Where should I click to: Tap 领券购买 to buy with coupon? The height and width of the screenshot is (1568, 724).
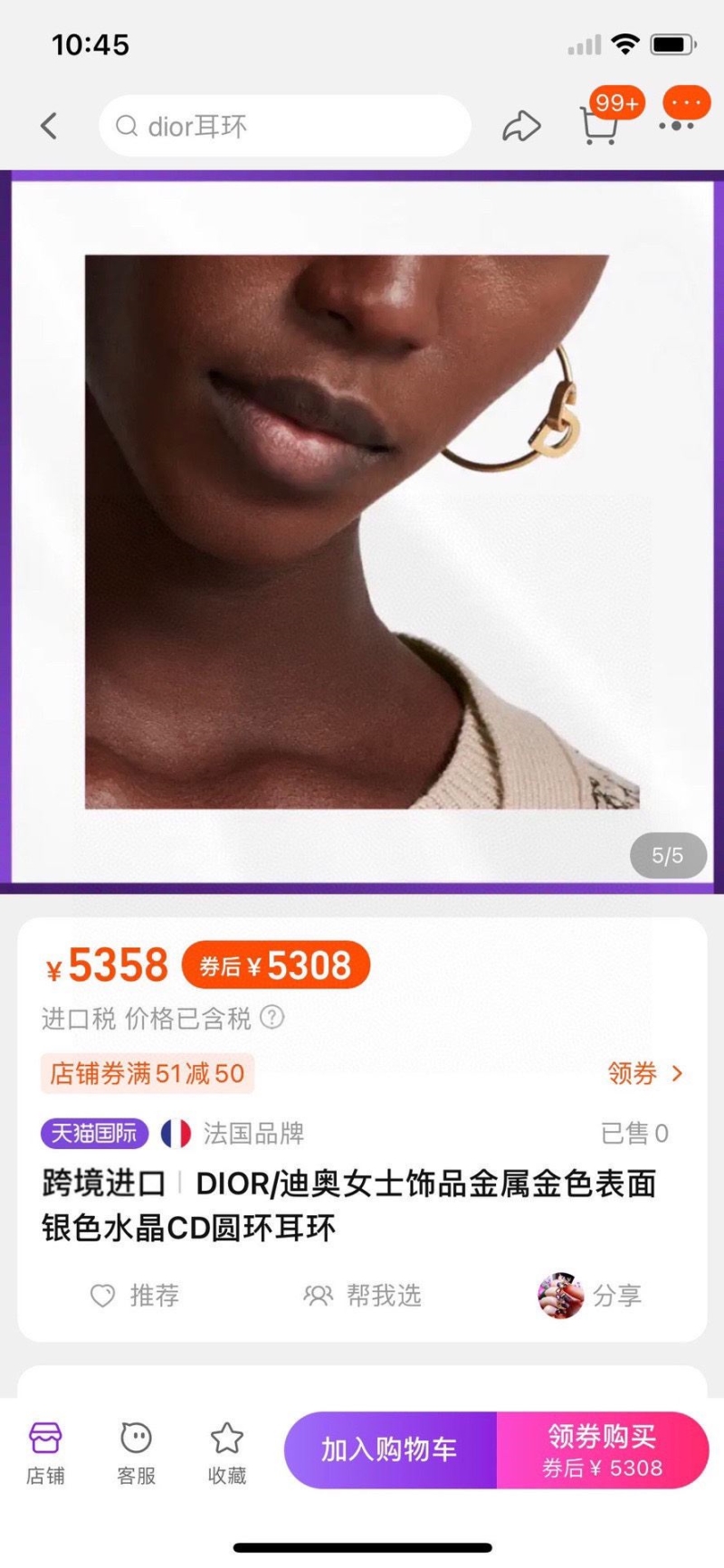(604, 1449)
